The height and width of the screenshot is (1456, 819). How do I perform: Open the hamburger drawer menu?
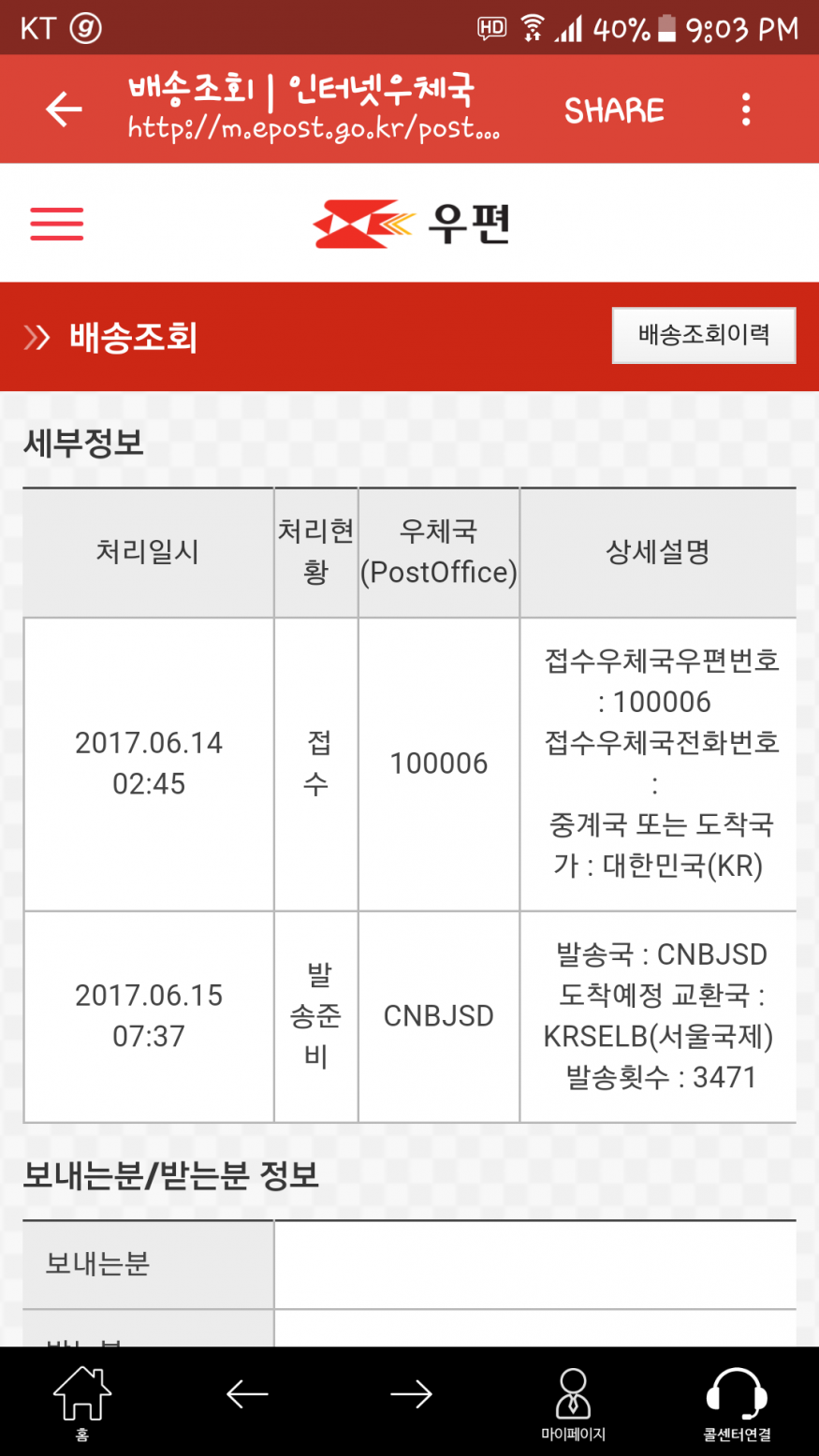point(57,224)
